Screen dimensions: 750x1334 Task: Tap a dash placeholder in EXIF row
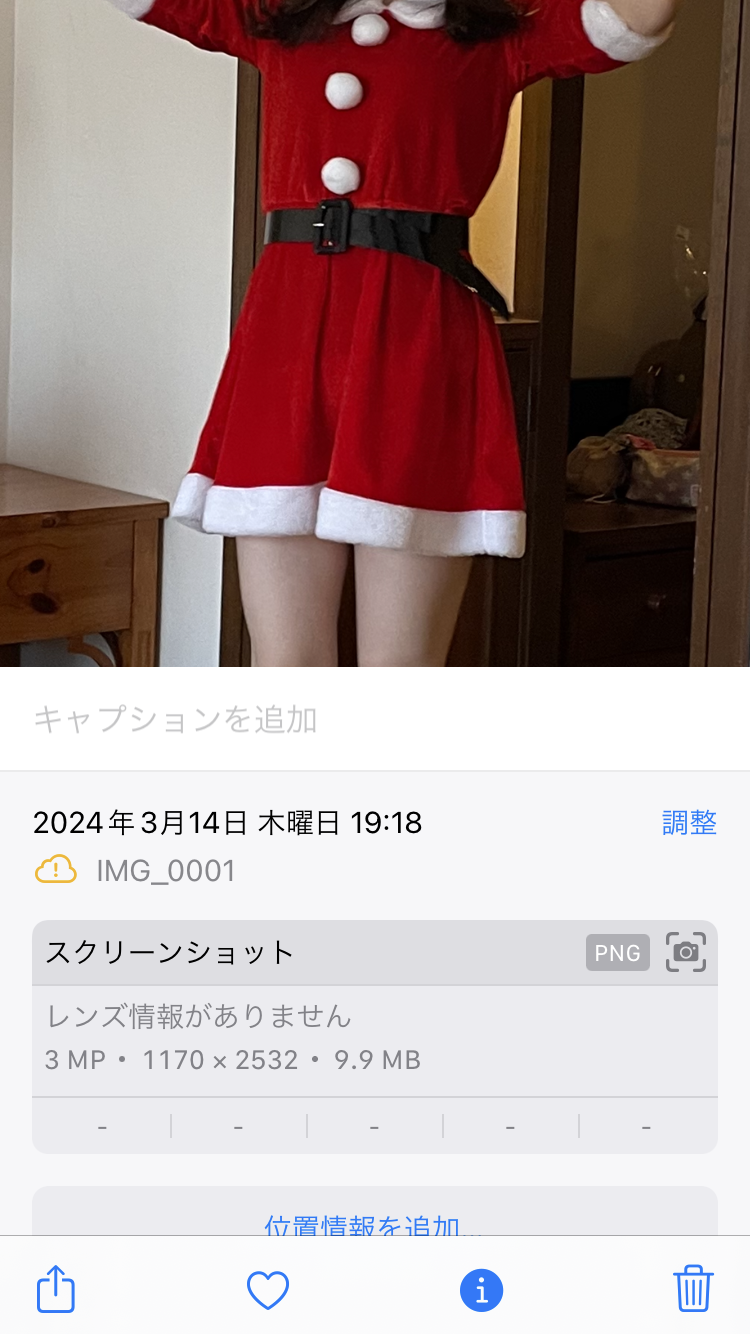[101, 1125]
